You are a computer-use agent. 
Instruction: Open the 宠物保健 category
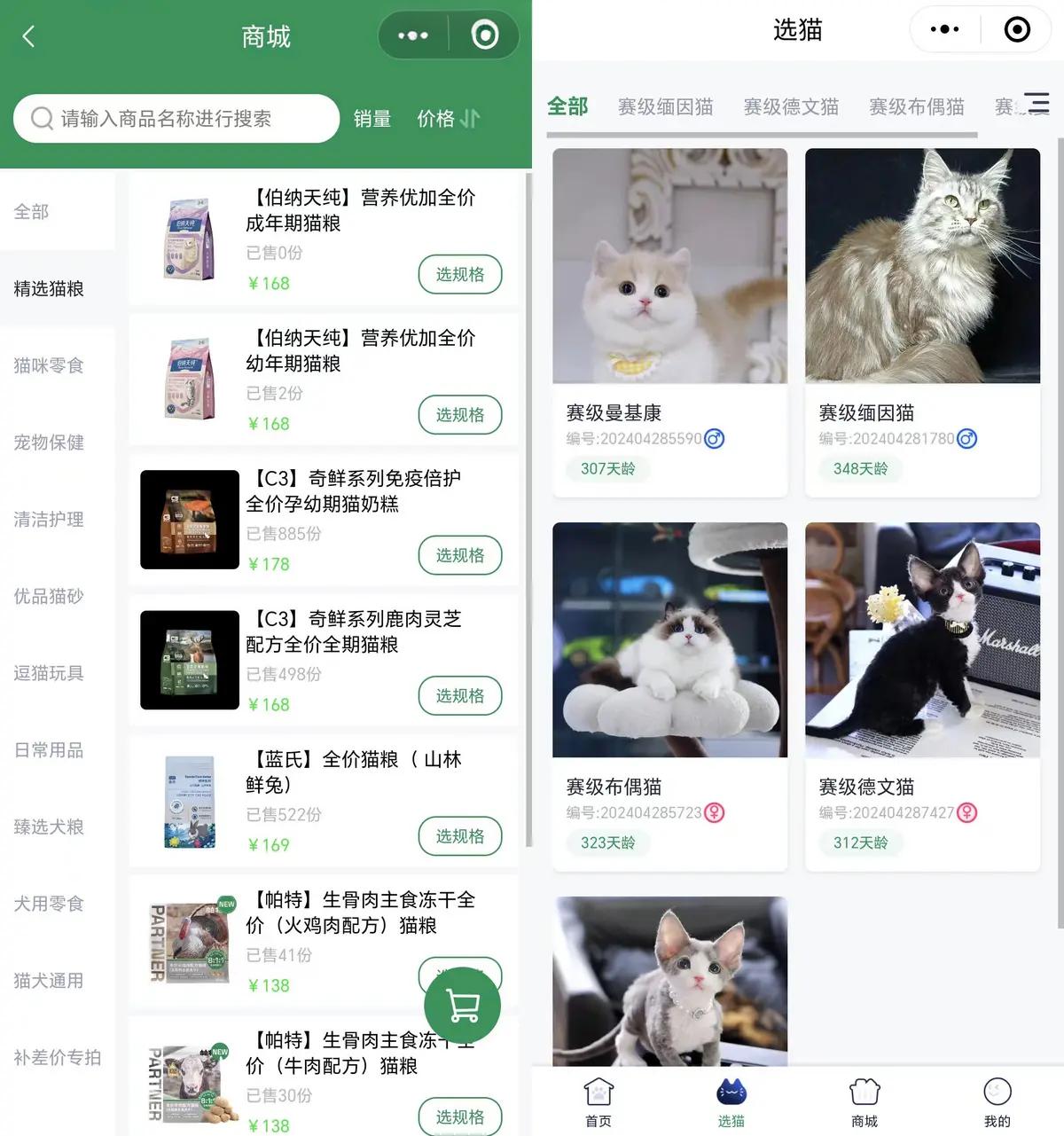(49, 442)
